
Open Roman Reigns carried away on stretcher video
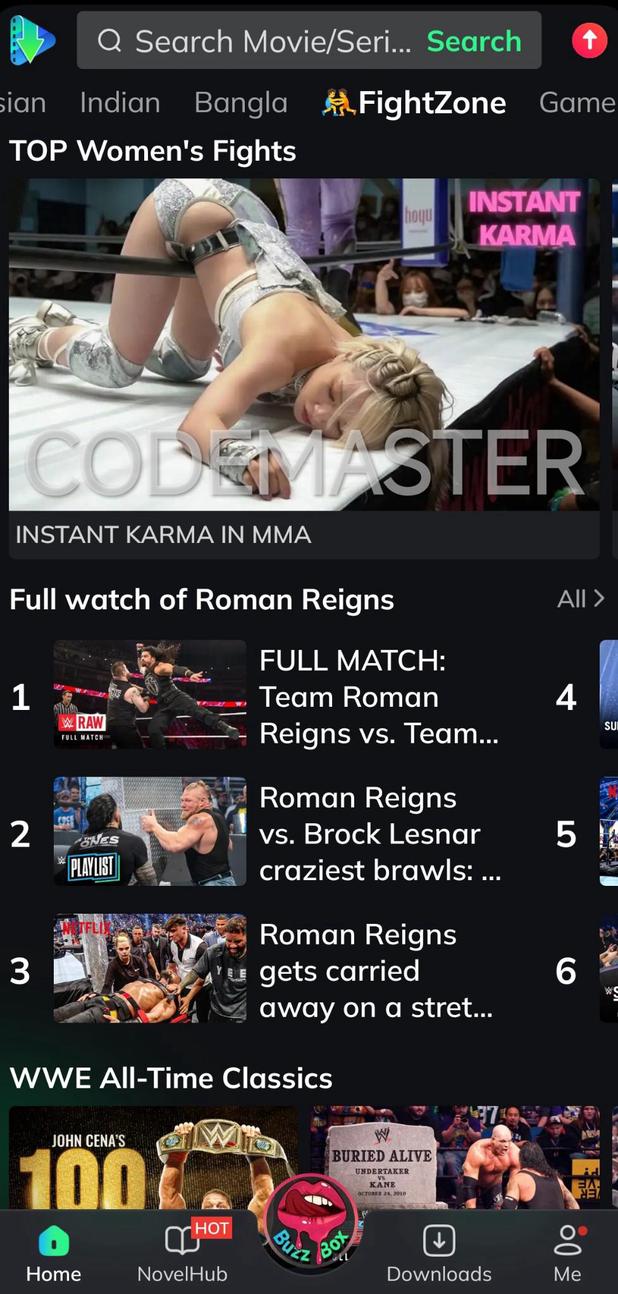149,968
